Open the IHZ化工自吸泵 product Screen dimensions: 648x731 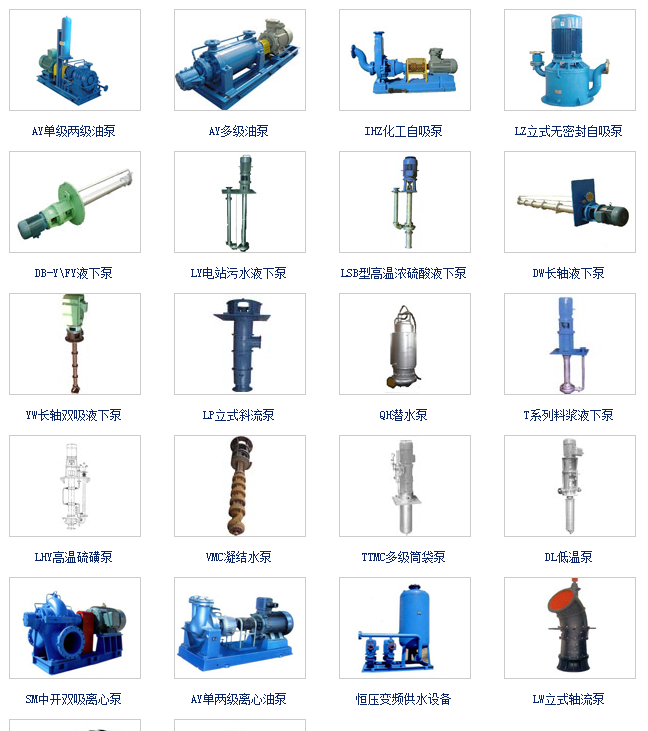coord(405,60)
